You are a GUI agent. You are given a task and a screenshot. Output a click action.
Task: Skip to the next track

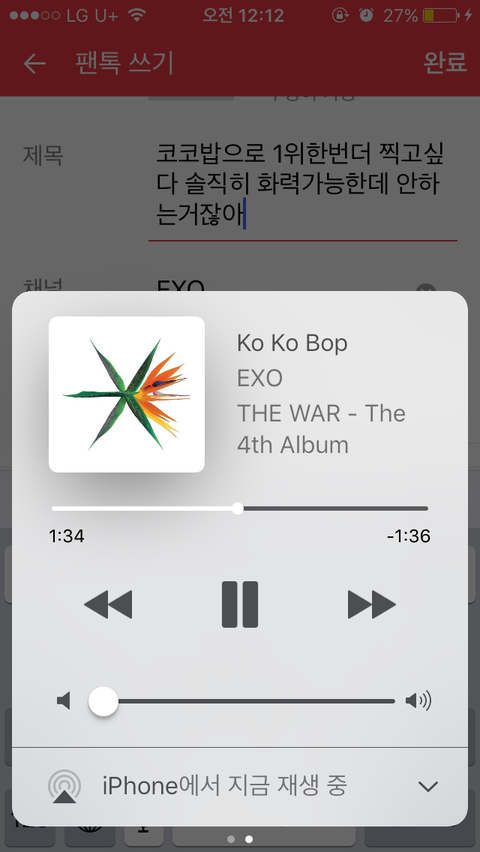(x=372, y=605)
